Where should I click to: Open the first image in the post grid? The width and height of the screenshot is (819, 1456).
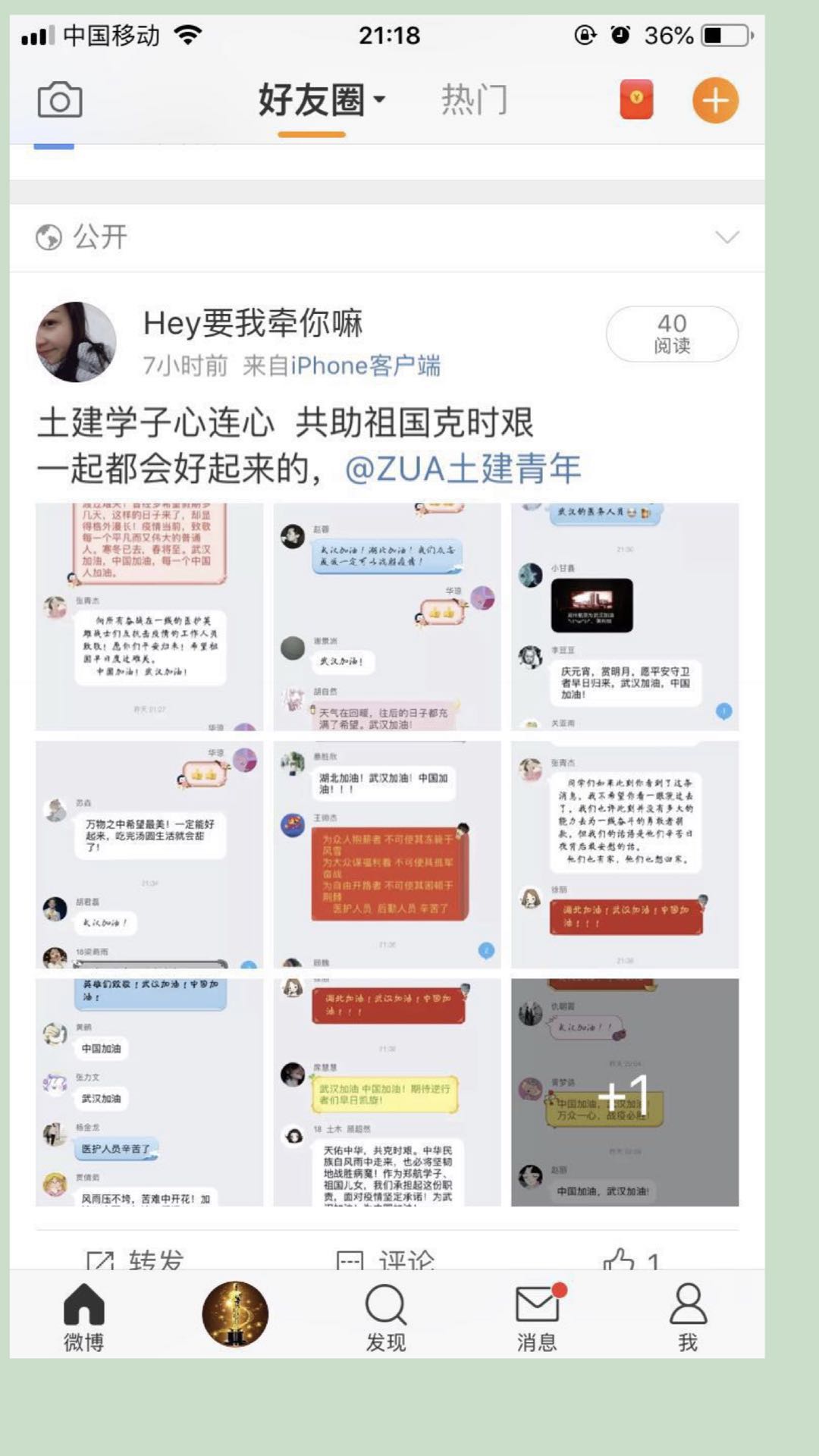pyautogui.click(x=149, y=617)
